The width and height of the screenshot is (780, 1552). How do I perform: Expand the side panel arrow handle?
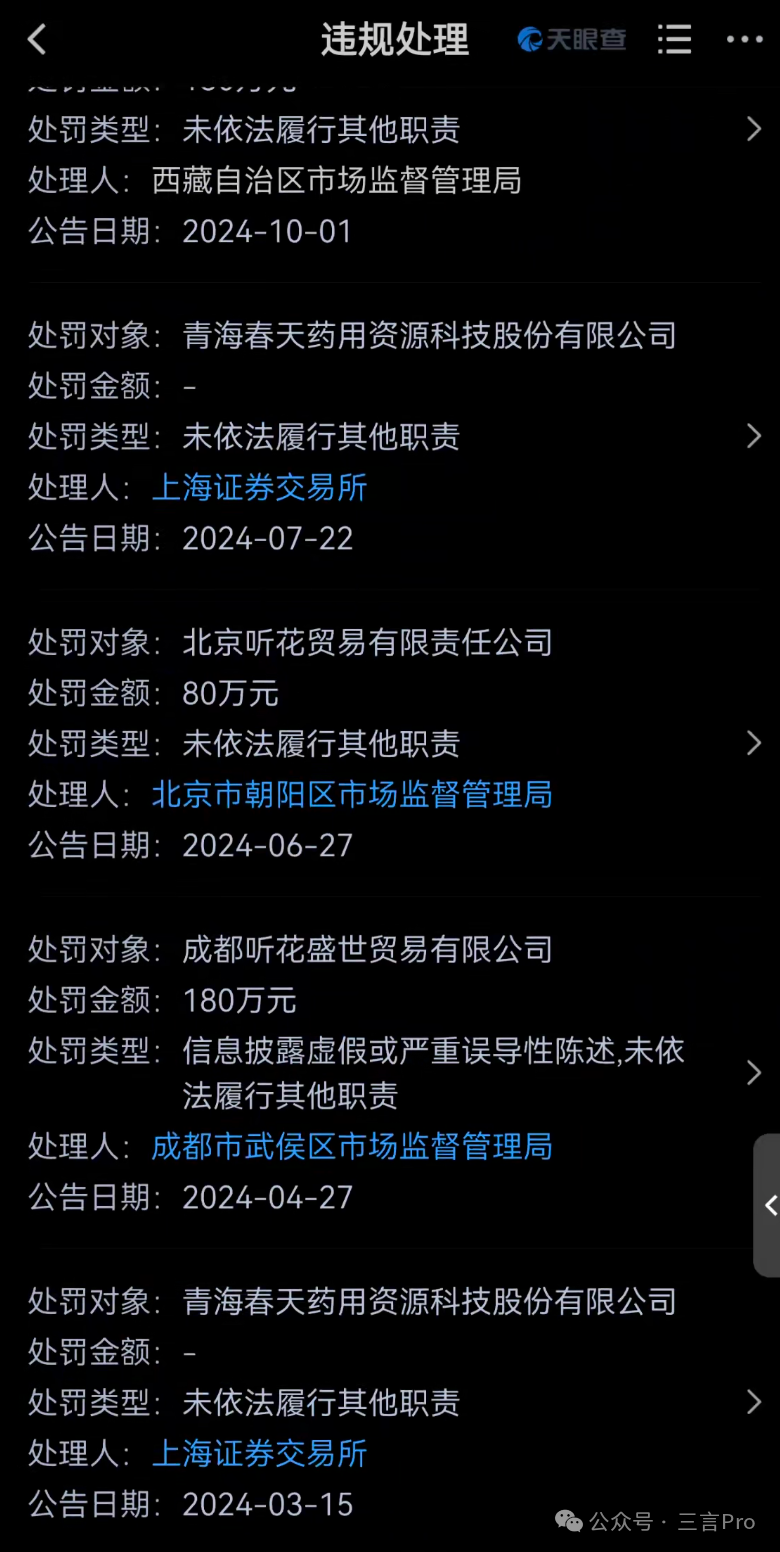click(x=768, y=1205)
